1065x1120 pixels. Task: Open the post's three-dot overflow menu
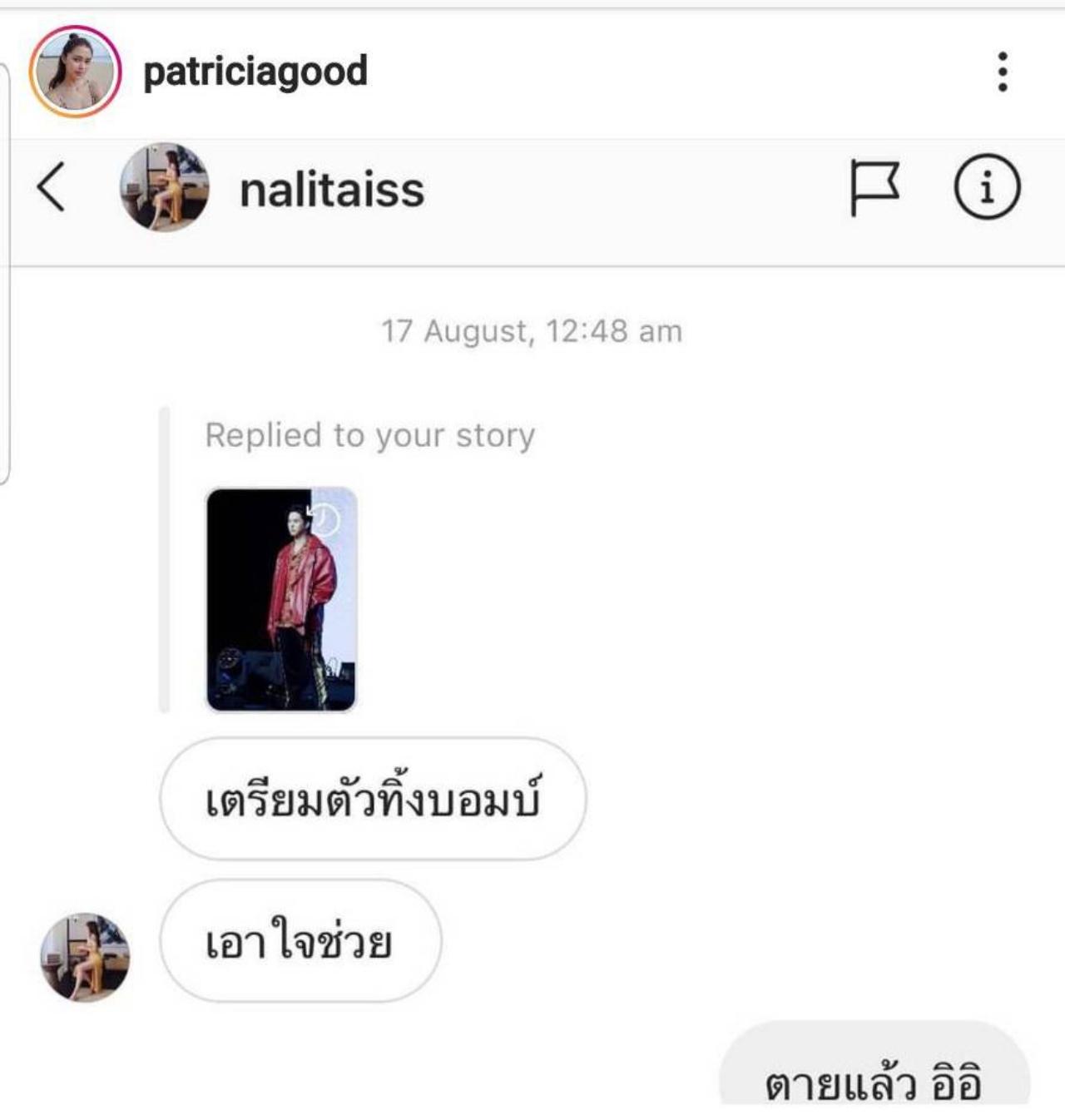point(1003,72)
